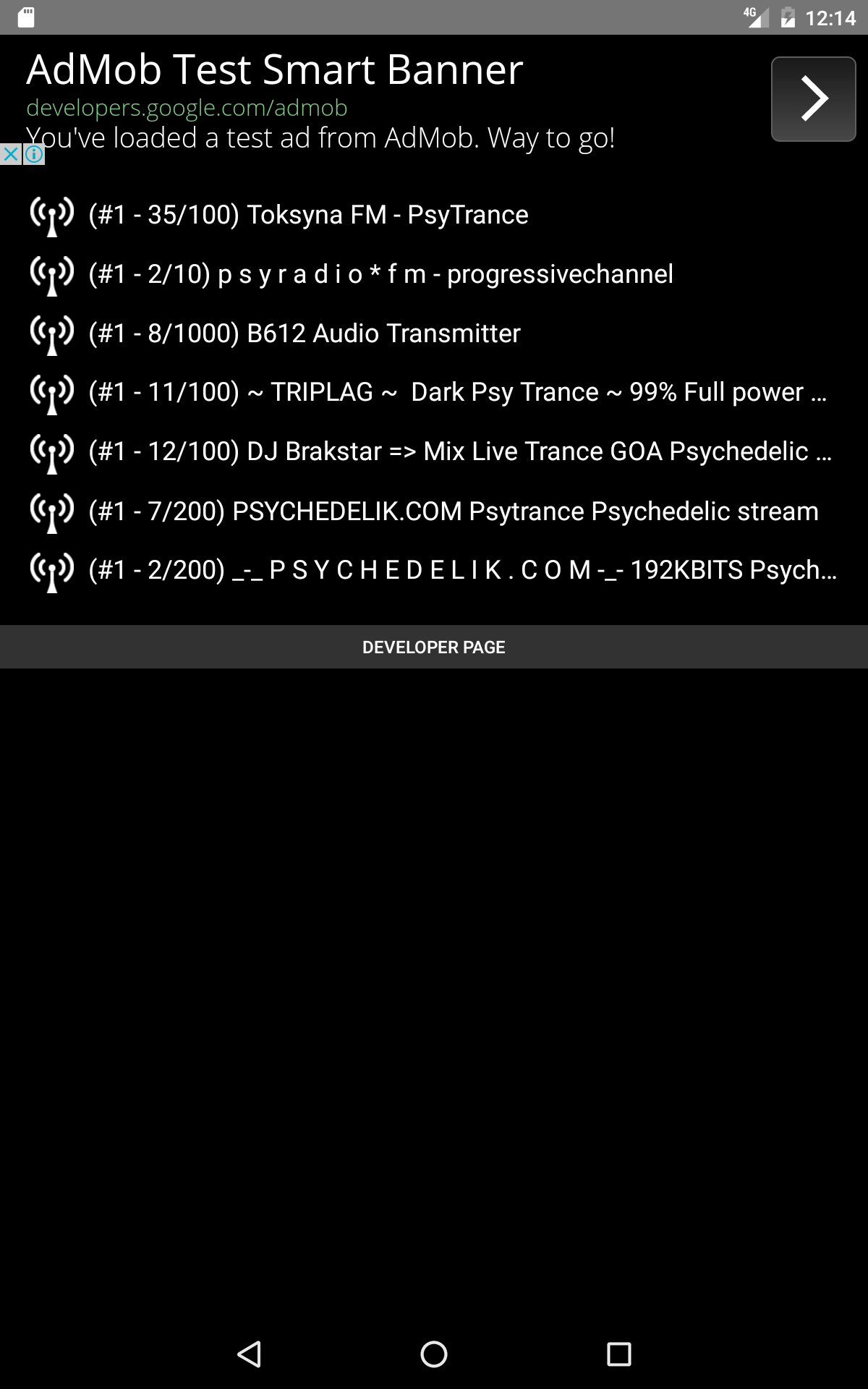The image size is (868, 1389).
Task: Select the 192KBITS PSYCHEDELIK.COM station
Action: (x=461, y=570)
